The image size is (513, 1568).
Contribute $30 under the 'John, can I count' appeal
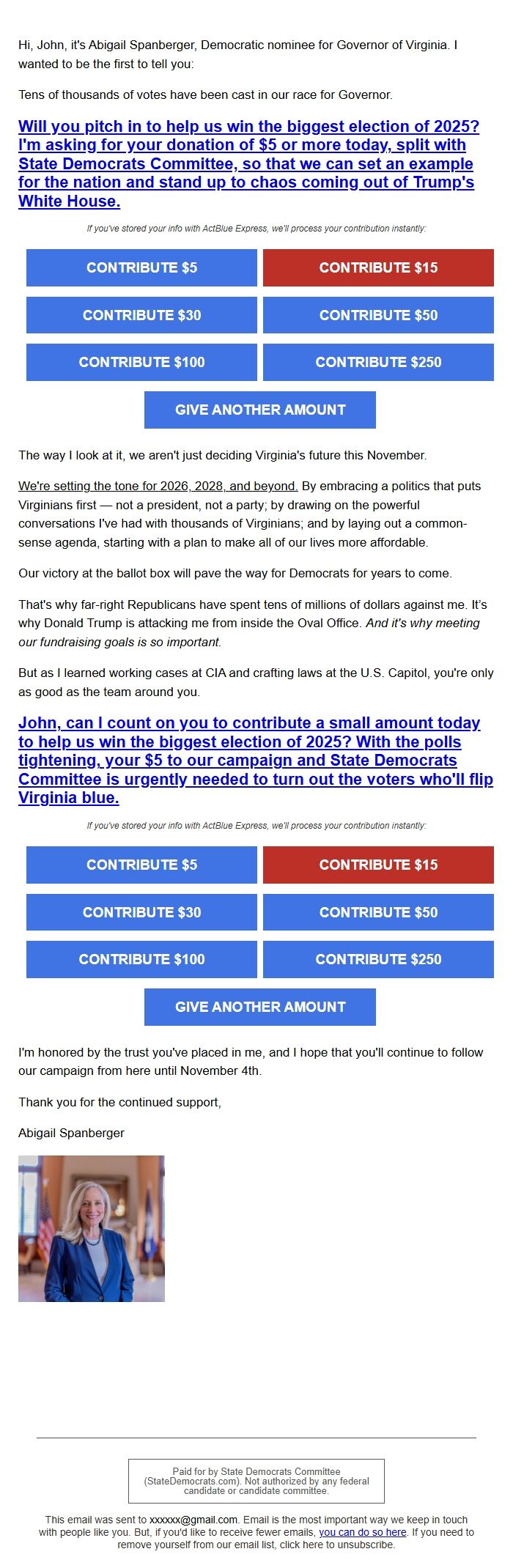(141, 912)
